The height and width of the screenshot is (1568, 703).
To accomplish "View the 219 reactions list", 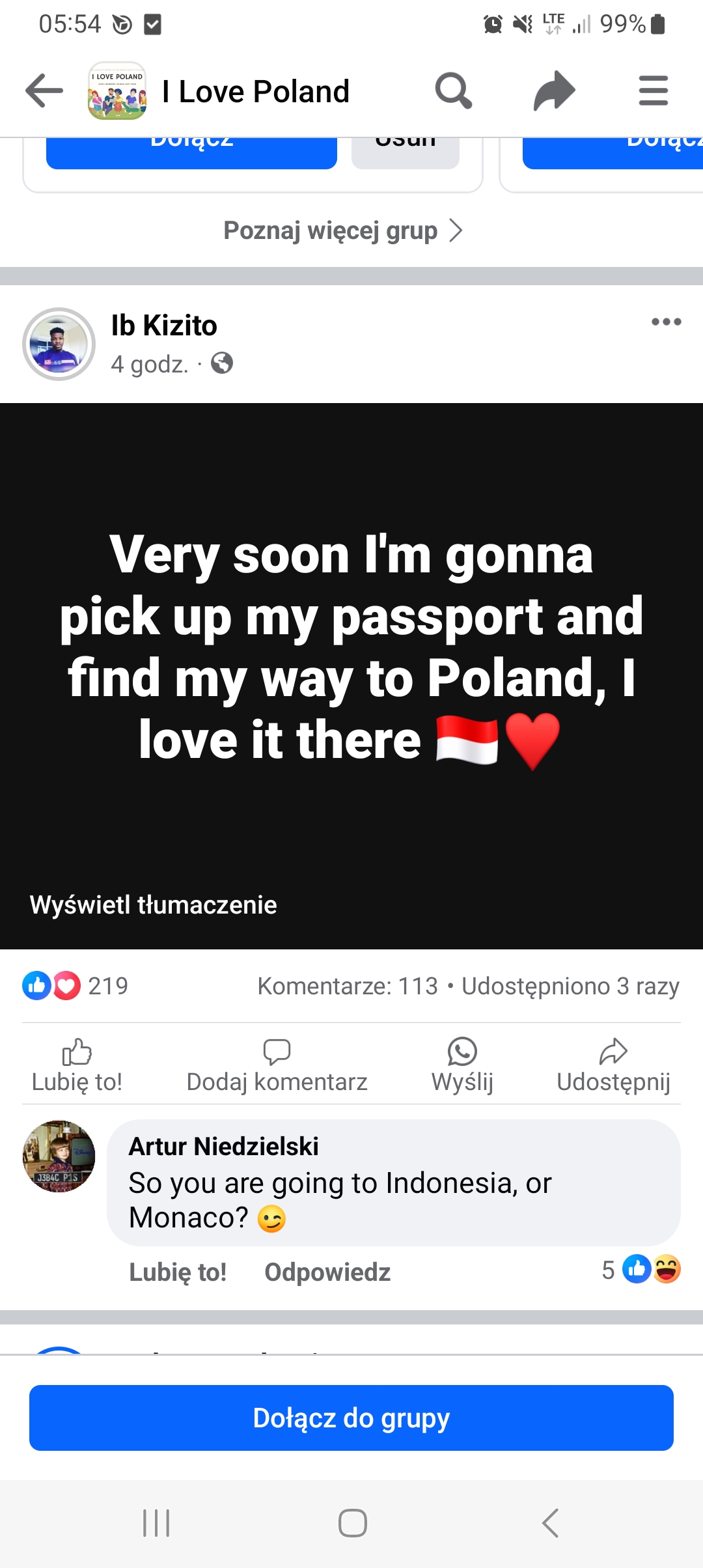I will [x=76, y=986].
